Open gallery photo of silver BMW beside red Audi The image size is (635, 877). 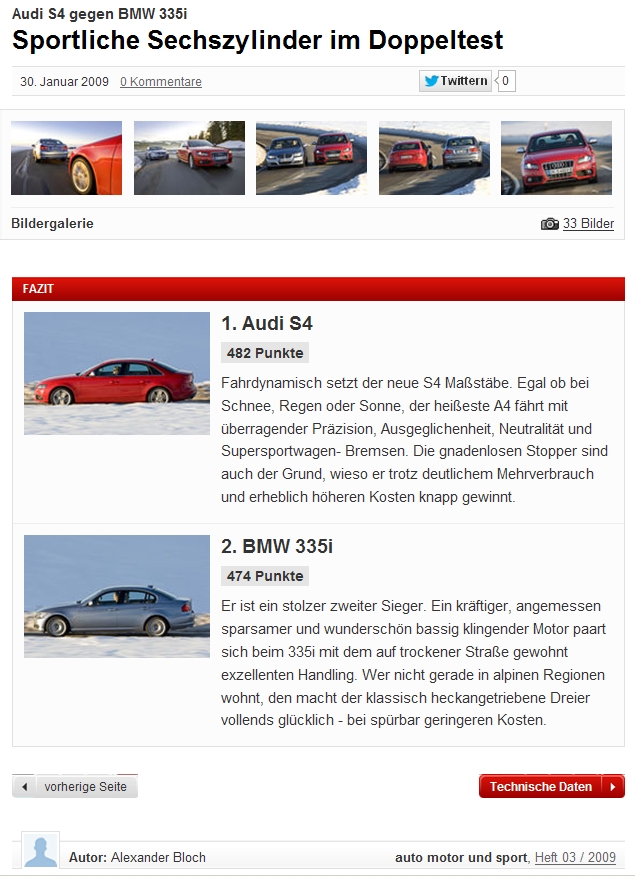tap(311, 158)
